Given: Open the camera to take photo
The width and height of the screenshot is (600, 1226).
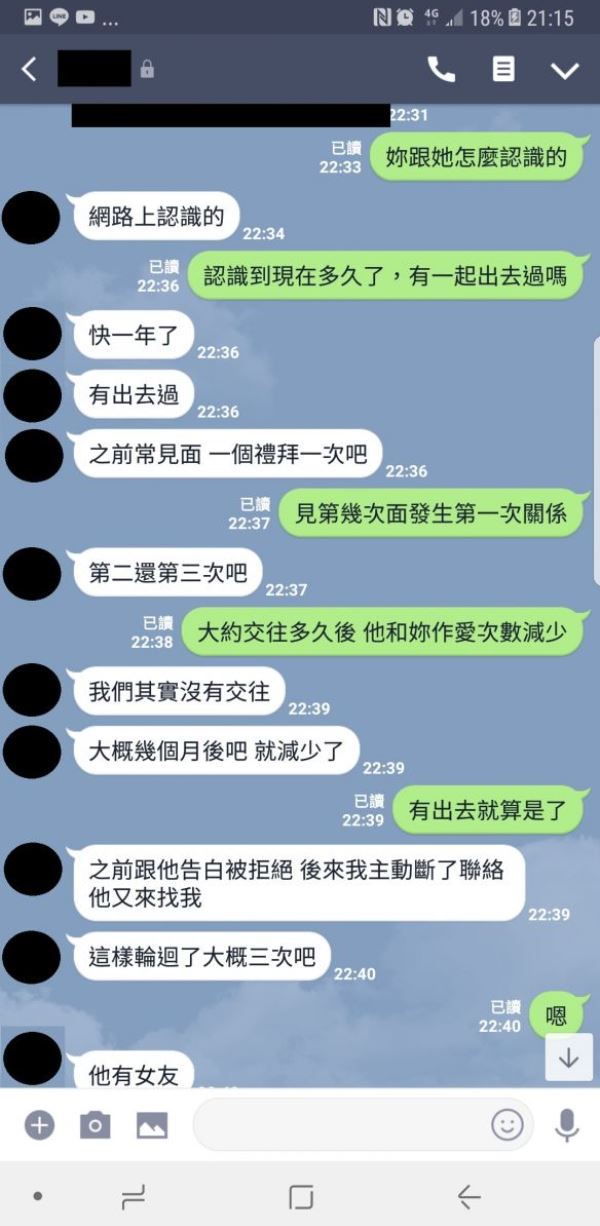Looking at the screenshot, I should pyautogui.click(x=95, y=1126).
